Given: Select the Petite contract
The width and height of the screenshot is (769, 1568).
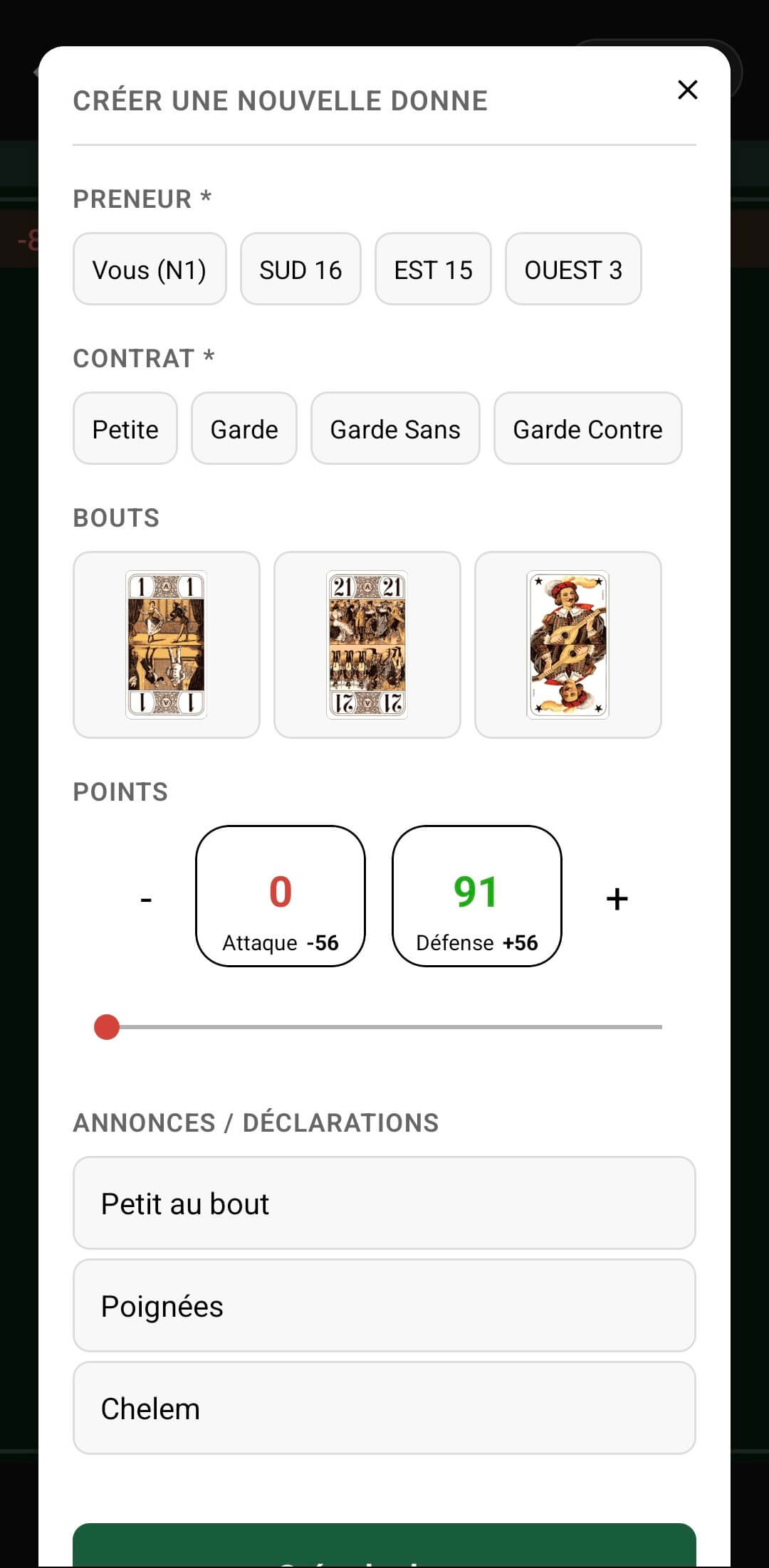Looking at the screenshot, I should click(x=125, y=428).
